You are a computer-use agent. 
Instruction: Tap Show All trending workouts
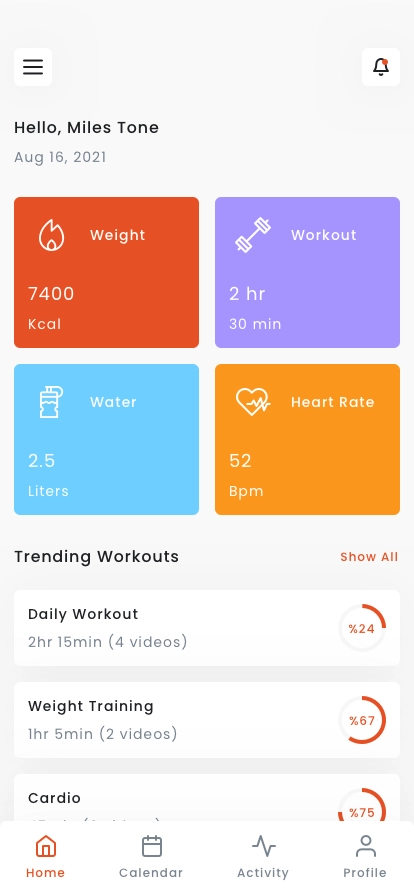click(x=369, y=557)
